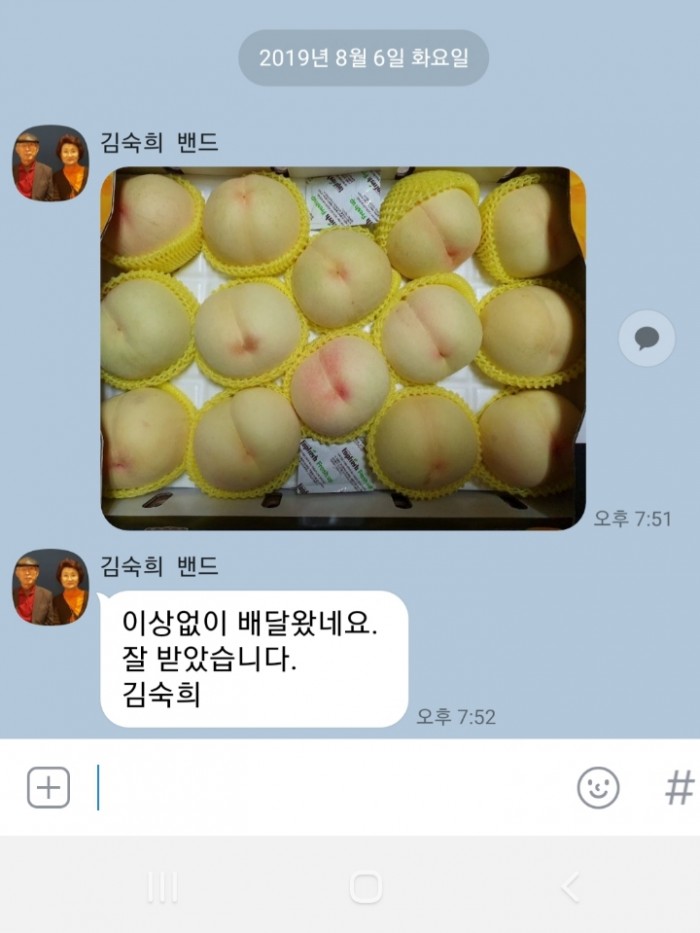The width and height of the screenshot is (700, 933).
Task: Tap the hashtag search icon
Action: (679, 788)
